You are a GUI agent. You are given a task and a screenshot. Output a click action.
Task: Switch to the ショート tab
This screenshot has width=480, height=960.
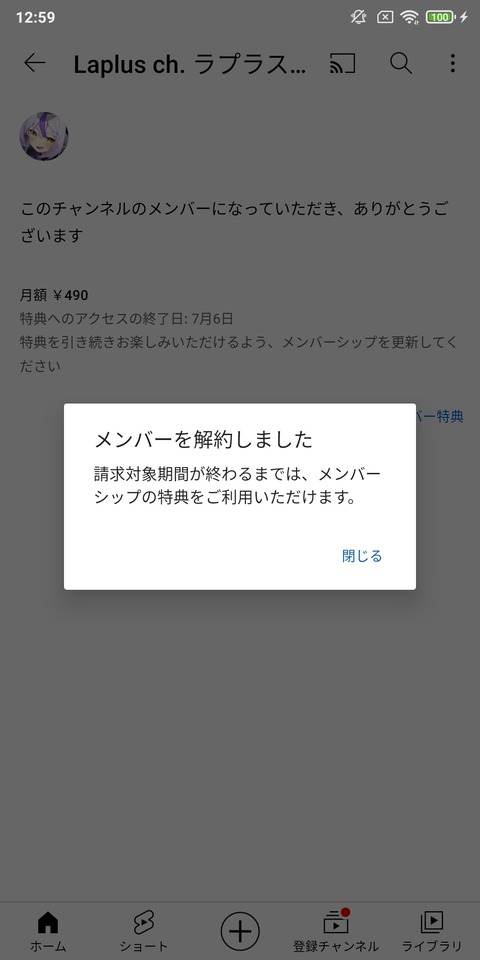click(x=143, y=932)
